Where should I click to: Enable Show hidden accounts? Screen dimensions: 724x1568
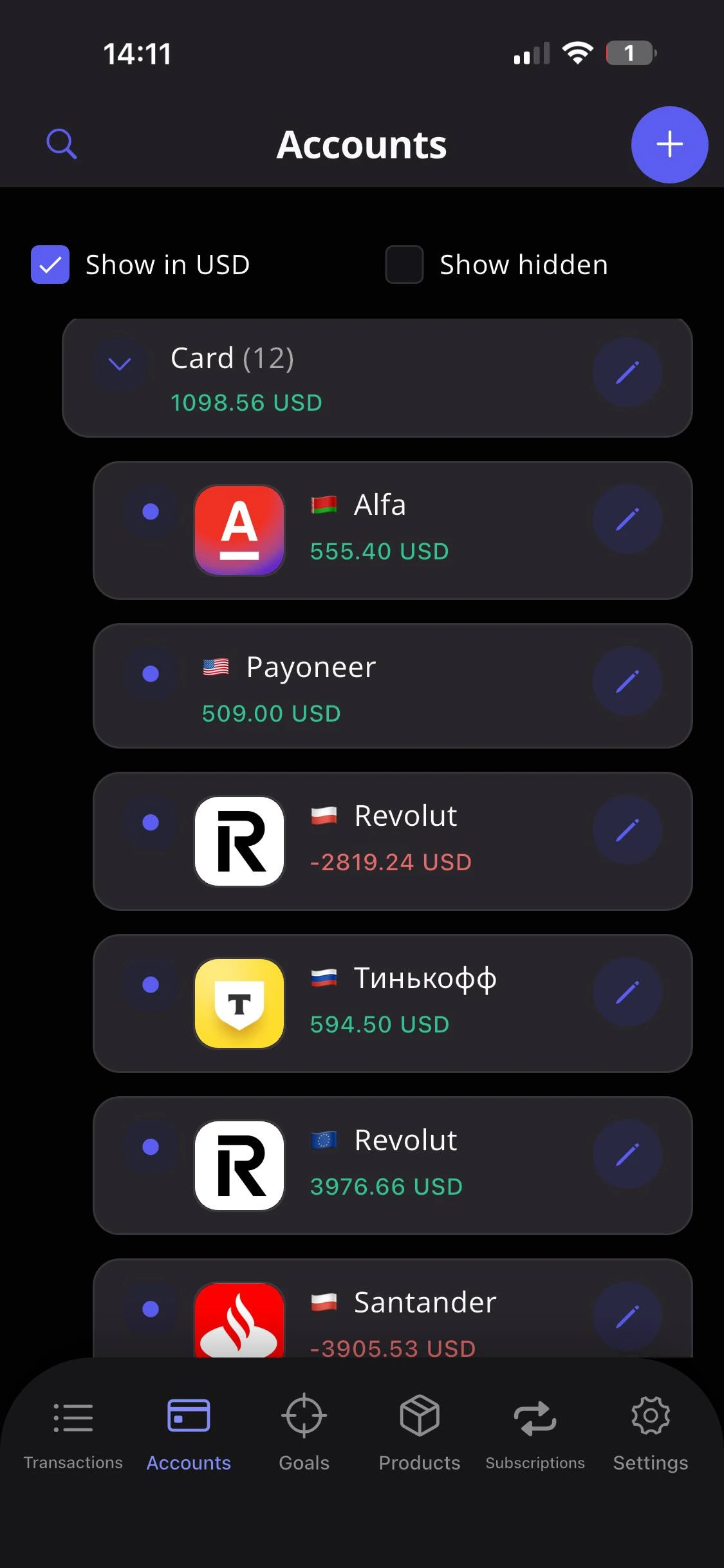point(404,264)
